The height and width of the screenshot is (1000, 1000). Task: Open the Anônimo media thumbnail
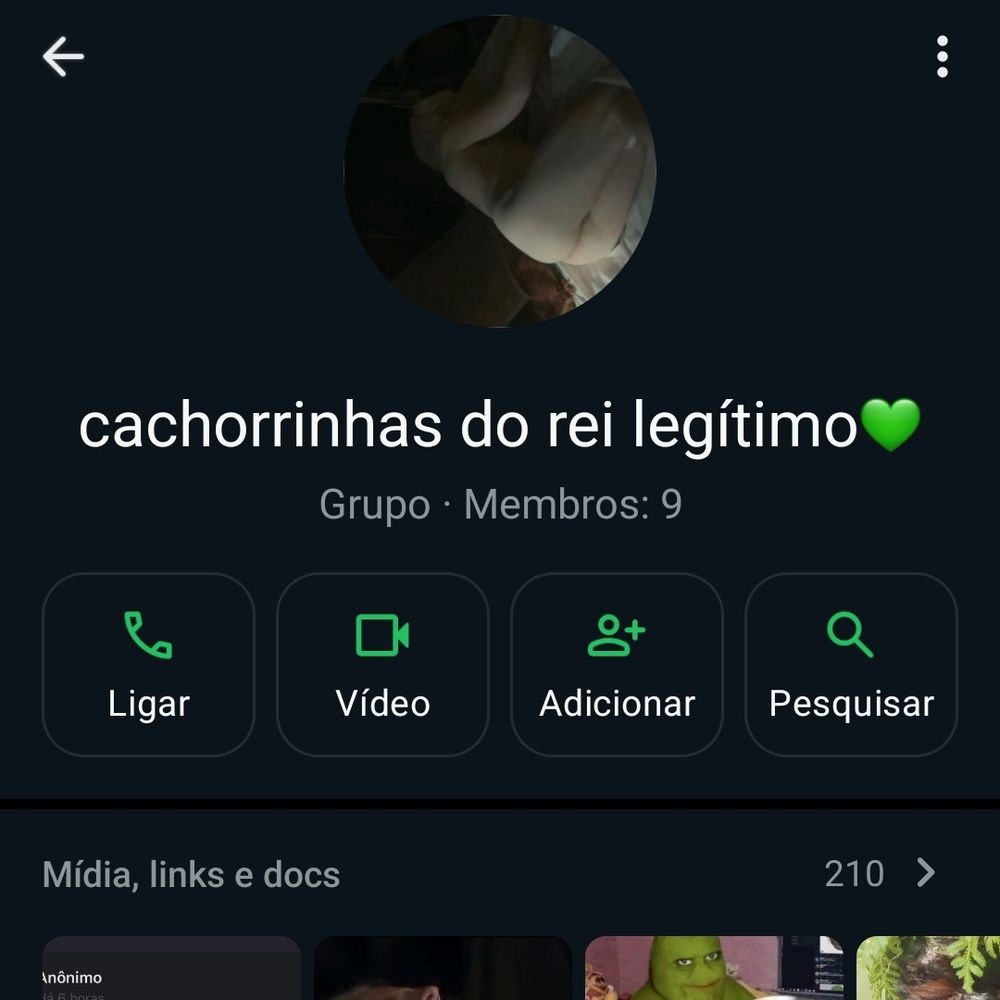click(x=171, y=968)
